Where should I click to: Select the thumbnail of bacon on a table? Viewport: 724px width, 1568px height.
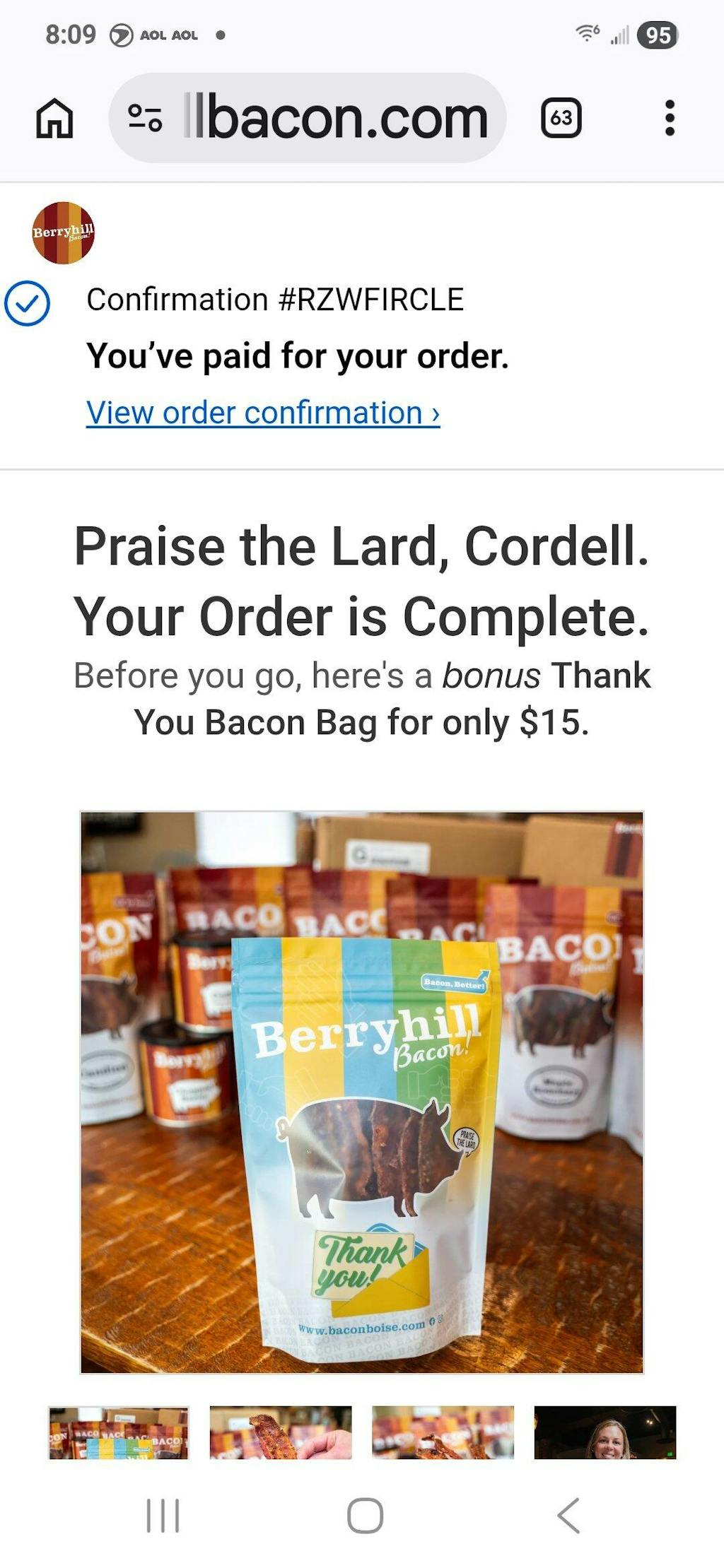pos(443,1432)
